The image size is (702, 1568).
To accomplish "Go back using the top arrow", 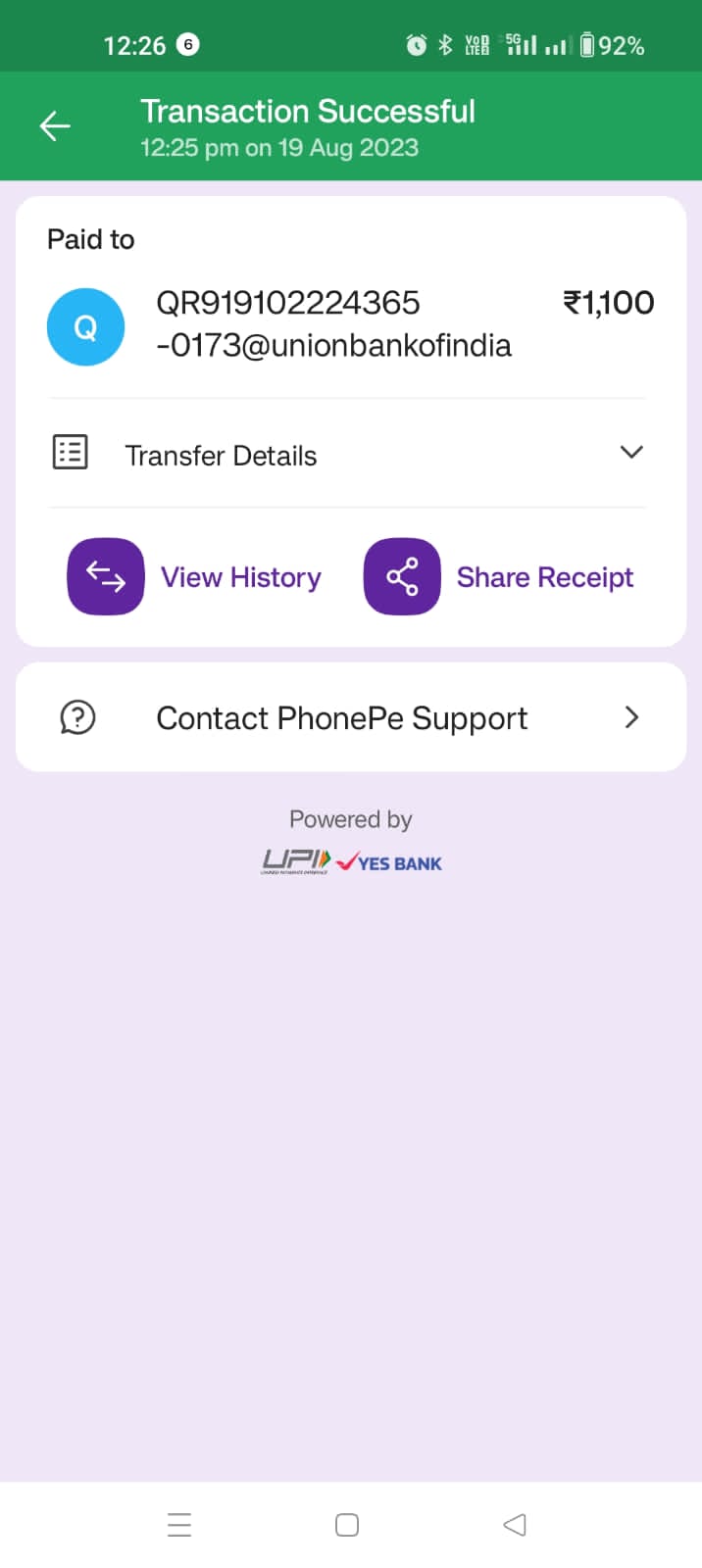I will [55, 126].
